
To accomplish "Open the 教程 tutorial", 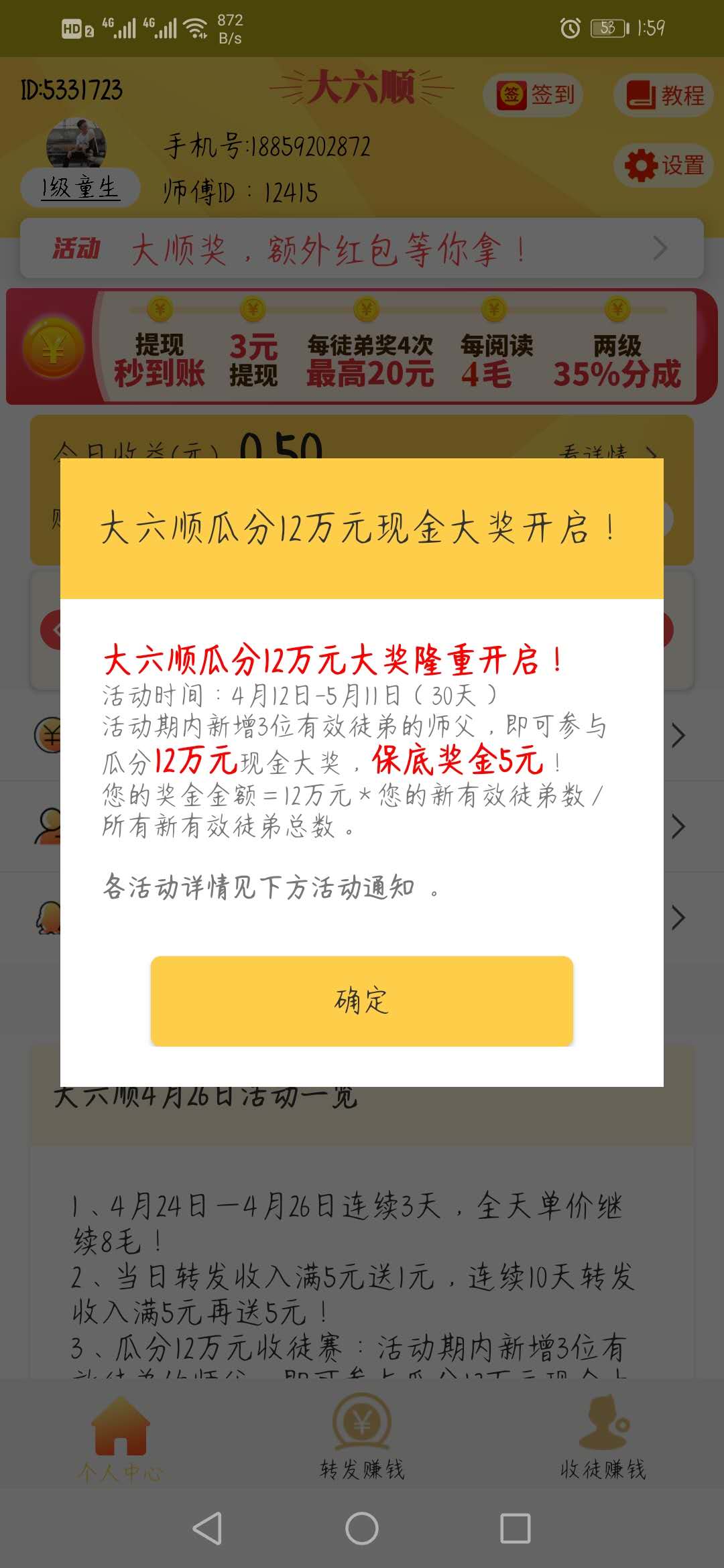I will pyautogui.click(x=663, y=95).
